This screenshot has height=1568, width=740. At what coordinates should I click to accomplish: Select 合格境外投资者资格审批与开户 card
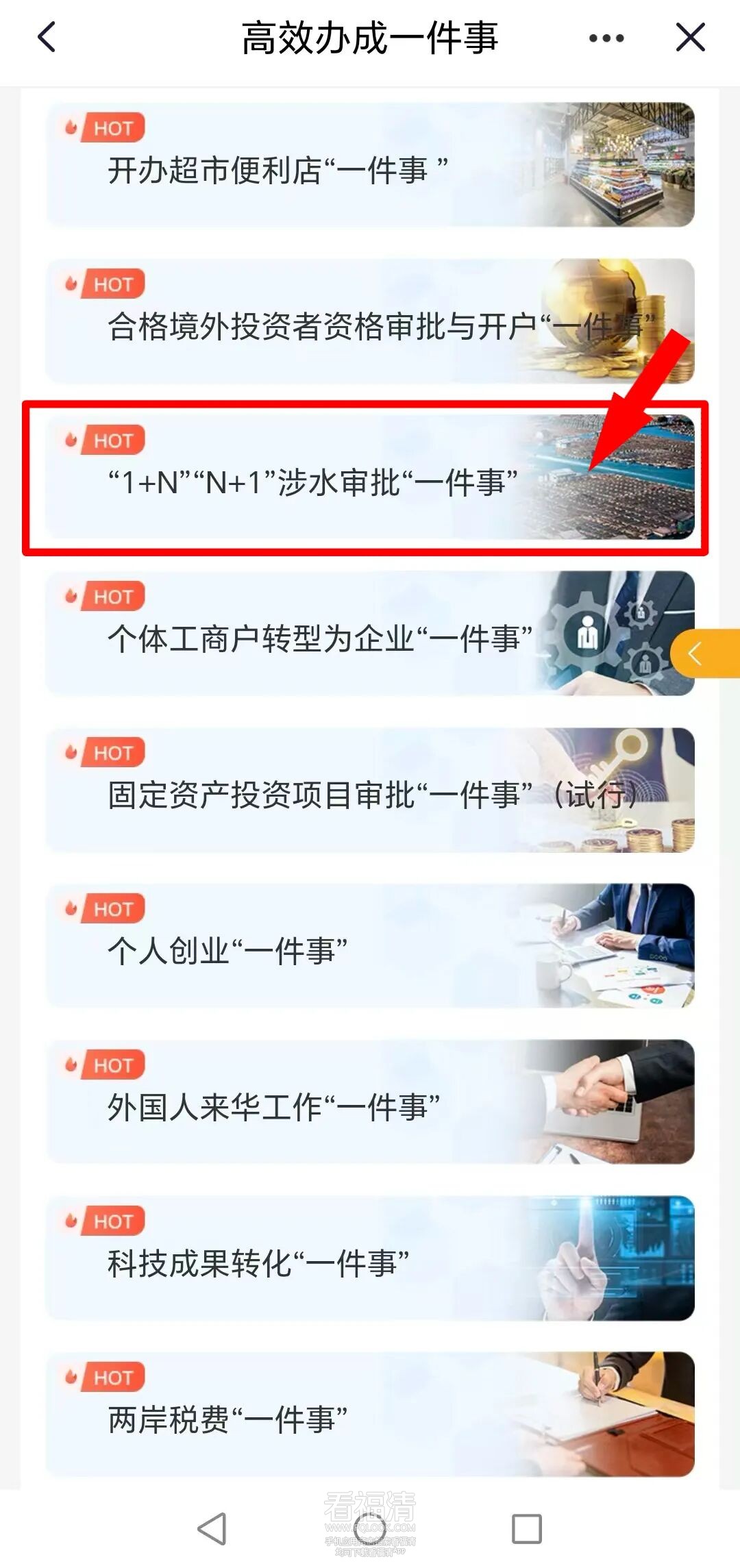[370, 321]
